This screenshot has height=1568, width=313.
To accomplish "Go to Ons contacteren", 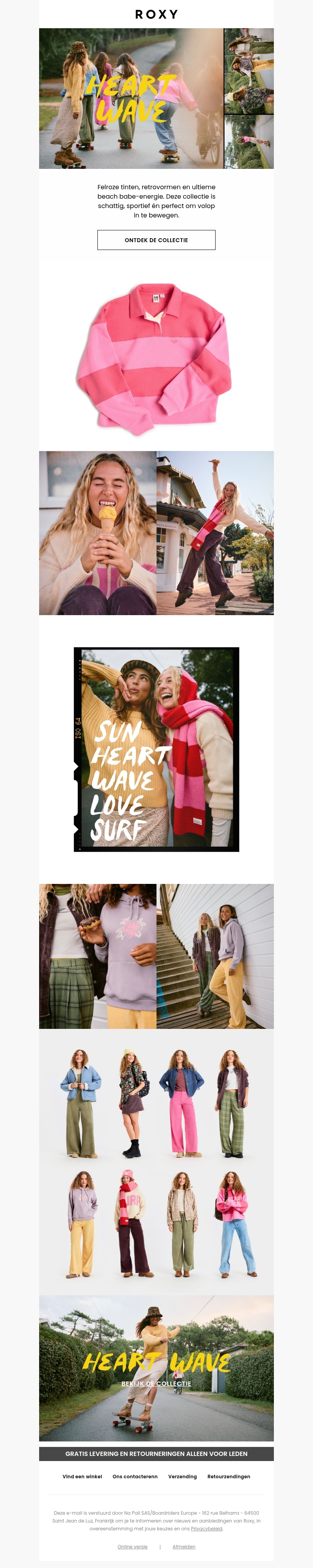I will (135, 1476).
